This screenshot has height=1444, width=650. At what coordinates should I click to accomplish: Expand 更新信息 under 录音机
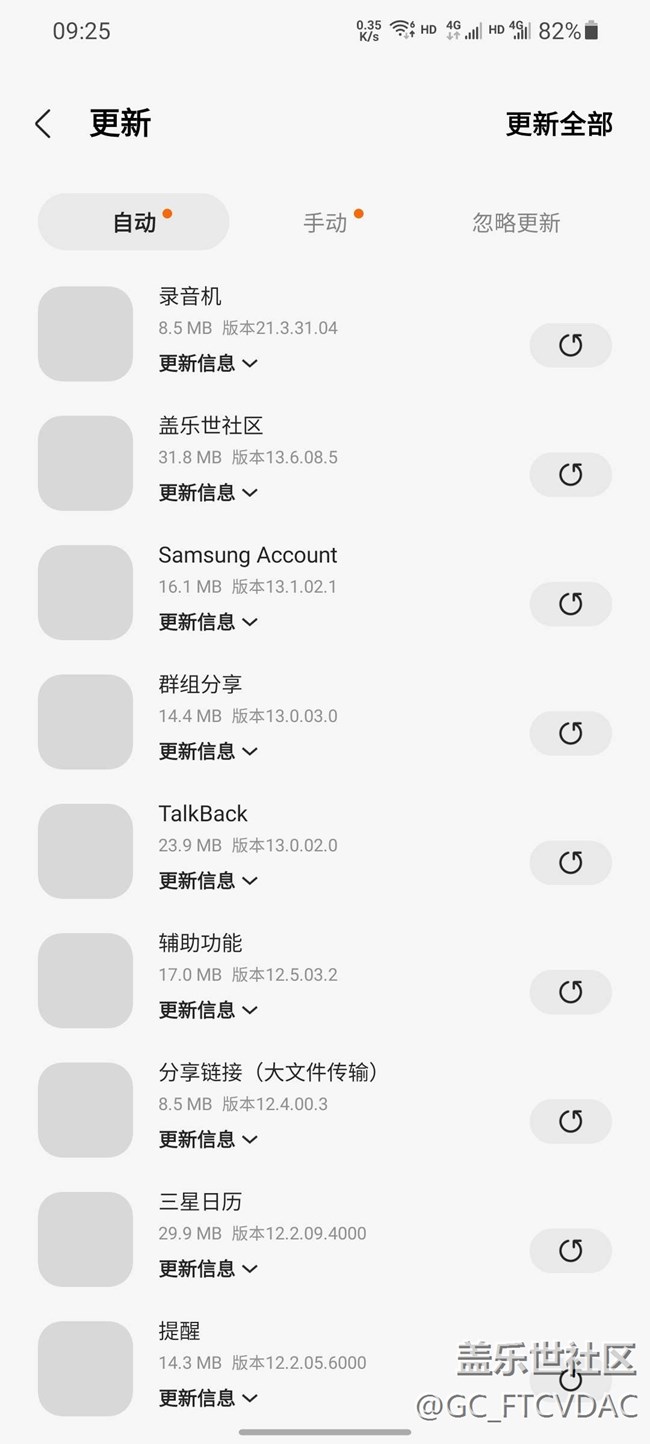point(208,363)
